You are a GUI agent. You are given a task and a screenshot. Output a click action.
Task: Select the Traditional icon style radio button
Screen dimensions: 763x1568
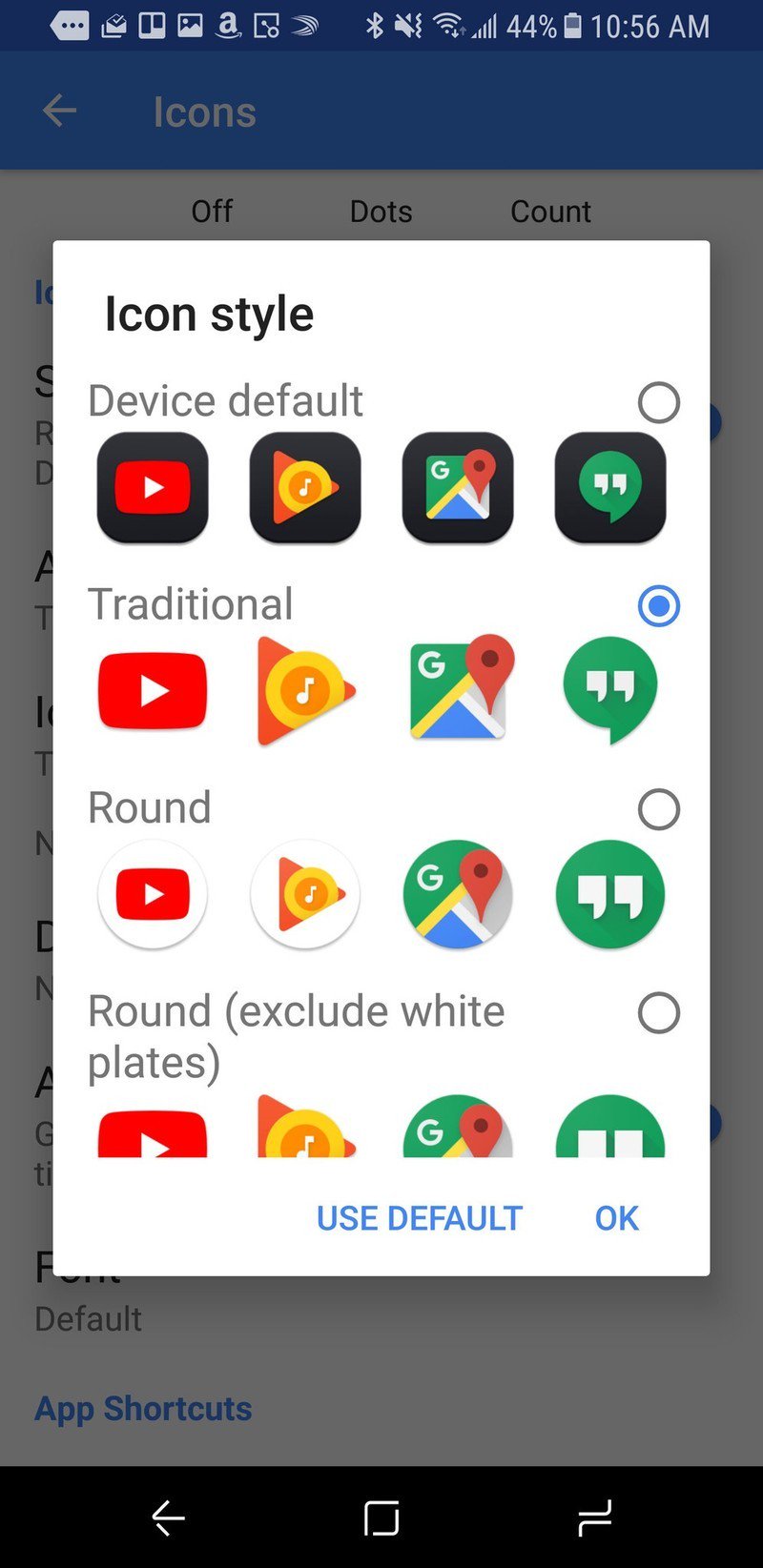[x=658, y=604]
